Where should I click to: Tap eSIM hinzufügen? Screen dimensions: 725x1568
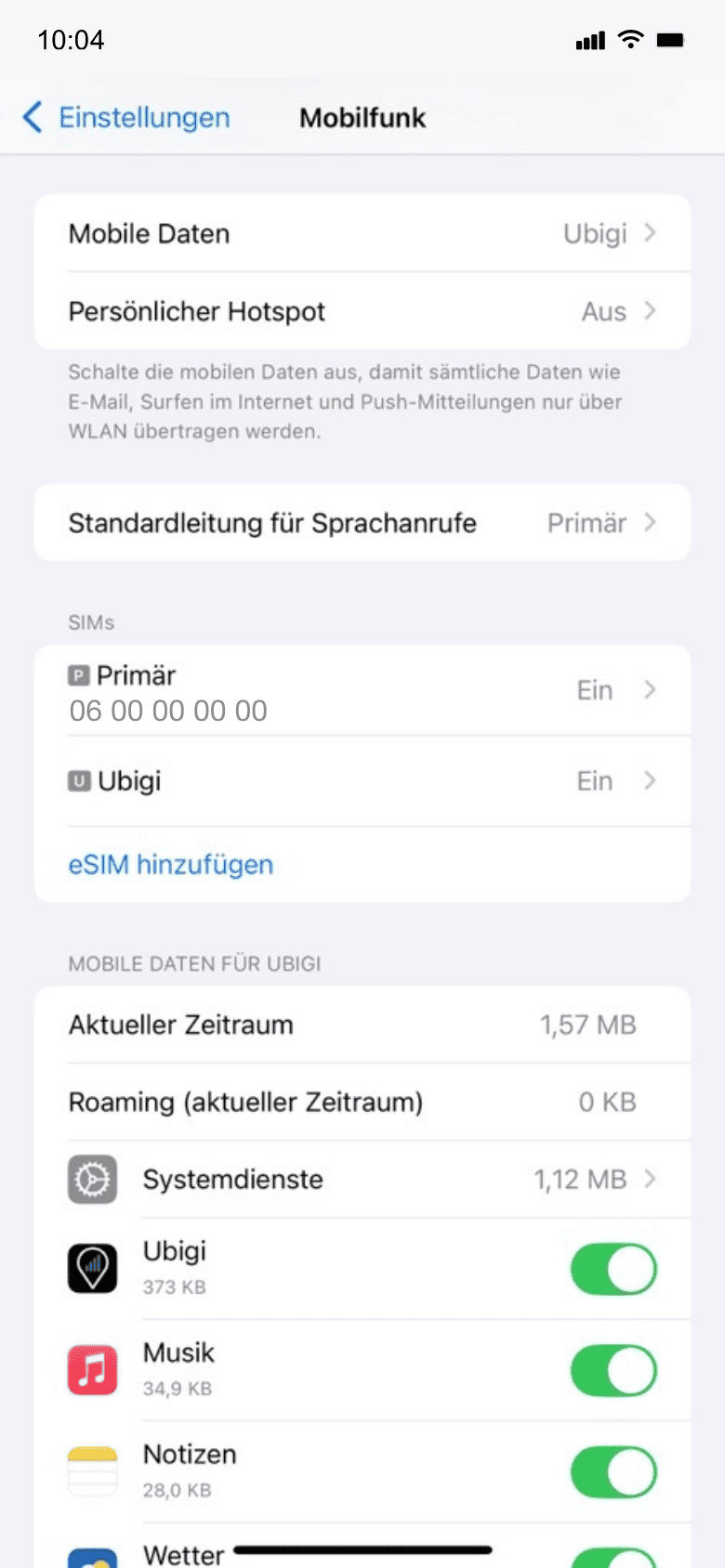(x=171, y=865)
